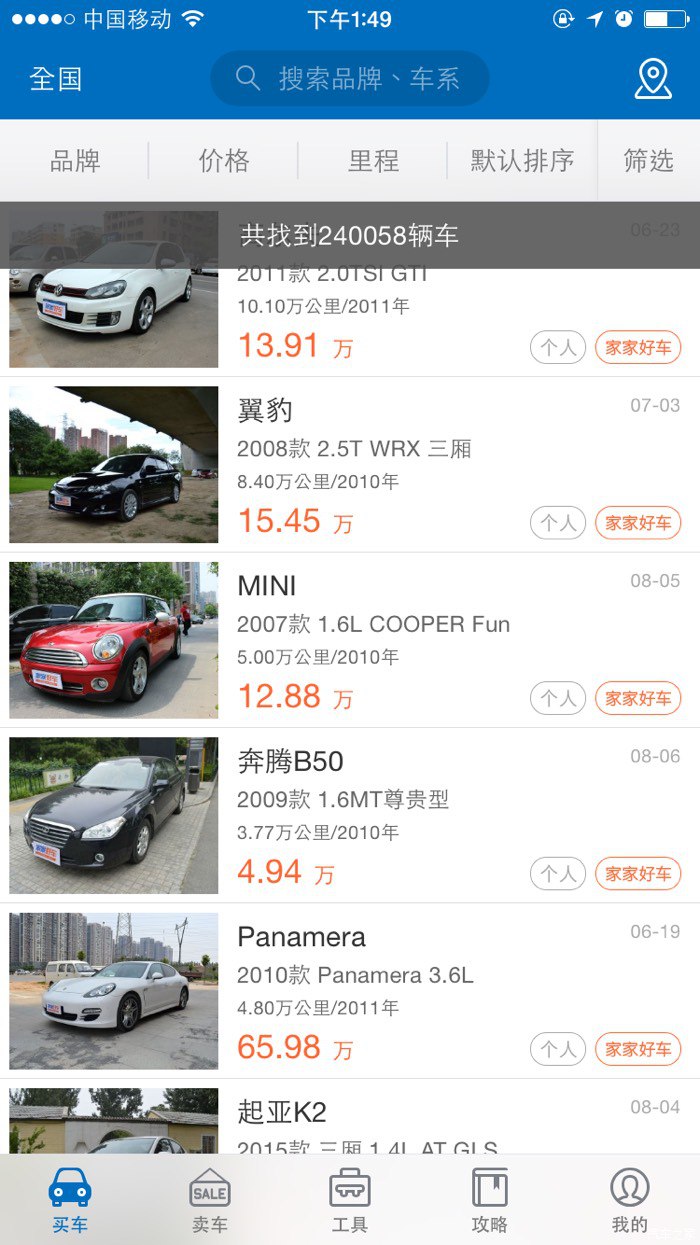Switch to the 卖车 tab
The height and width of the screenshot is (1245, 700).
pyautogui.click(x=210, y=1200)
